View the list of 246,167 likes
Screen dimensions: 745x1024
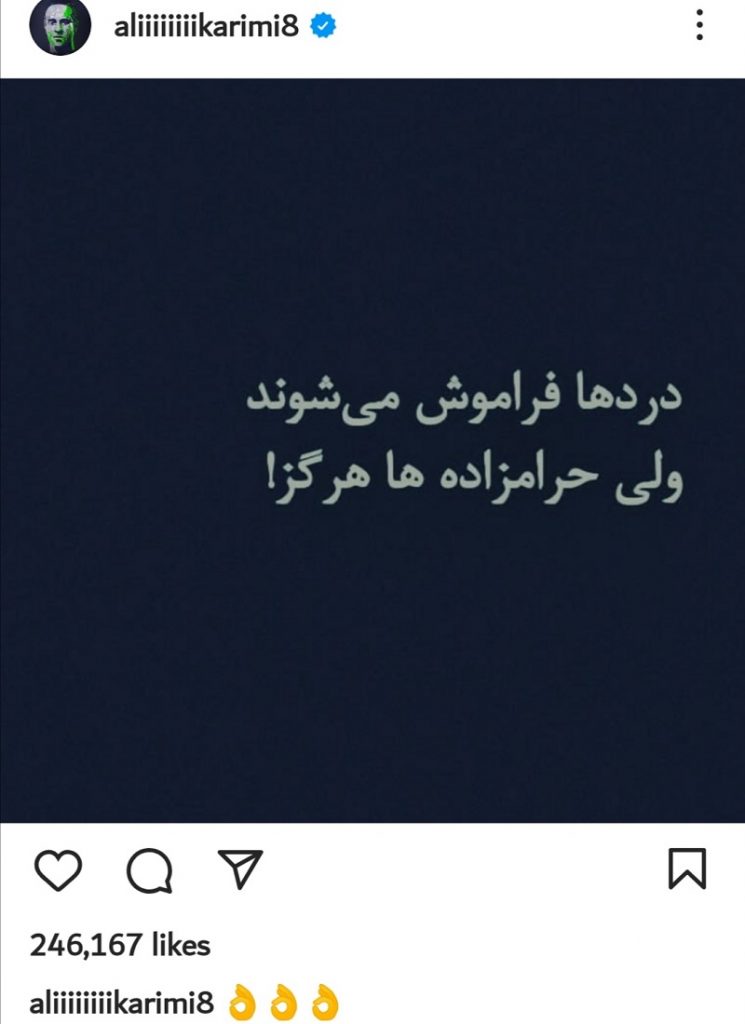point(120,945)
